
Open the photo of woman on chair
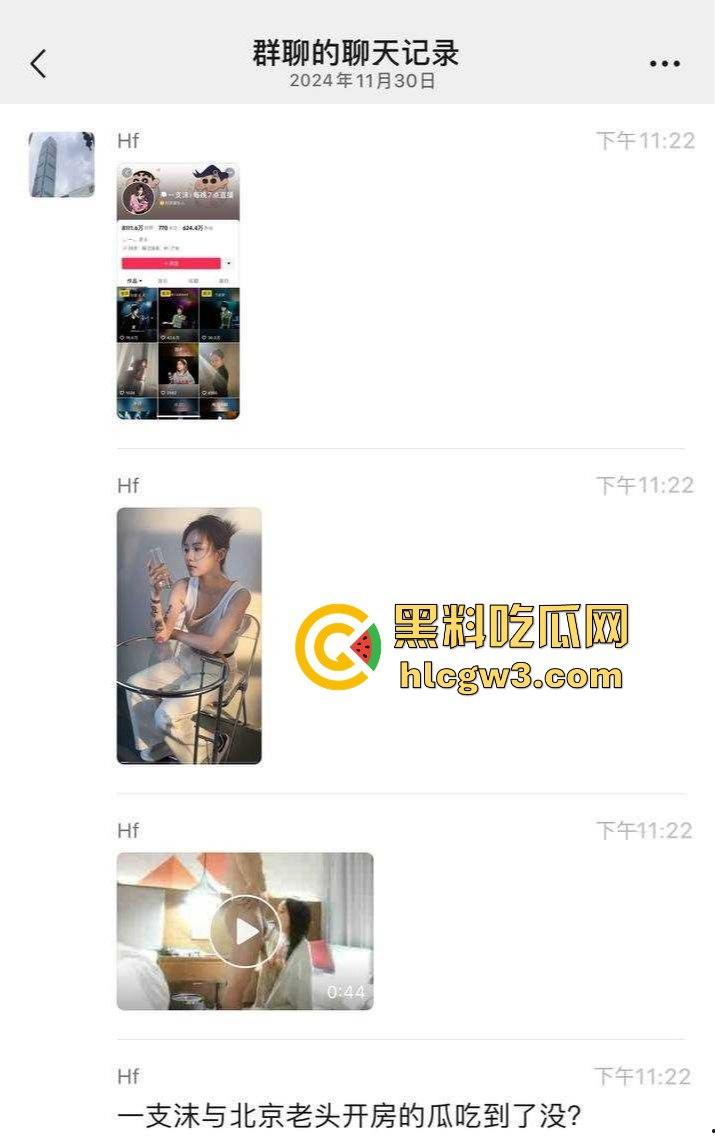[x=189, y=636]
